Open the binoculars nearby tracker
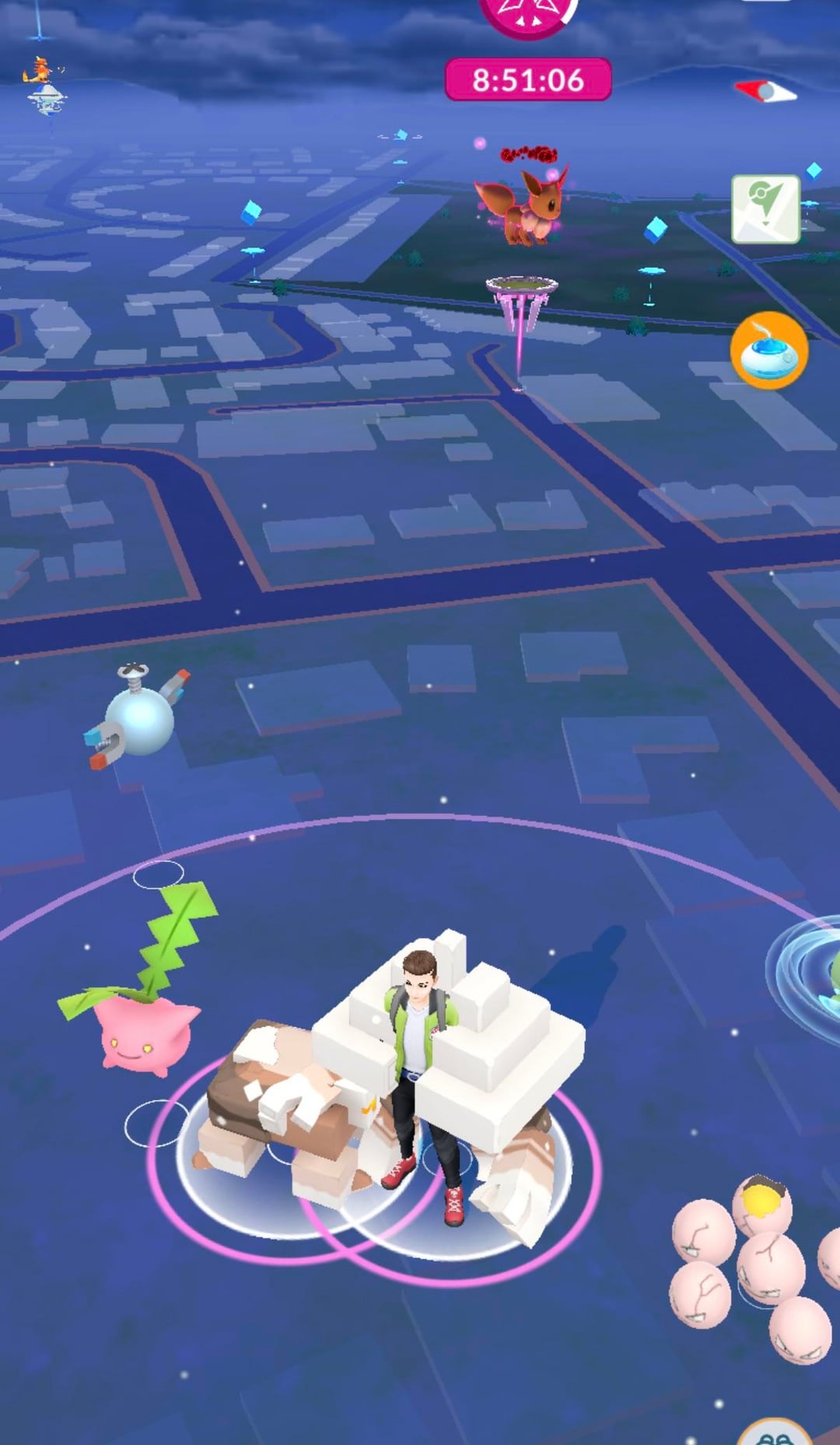Viewport: 840px width, 1445px height. (x=775, y=1434)
